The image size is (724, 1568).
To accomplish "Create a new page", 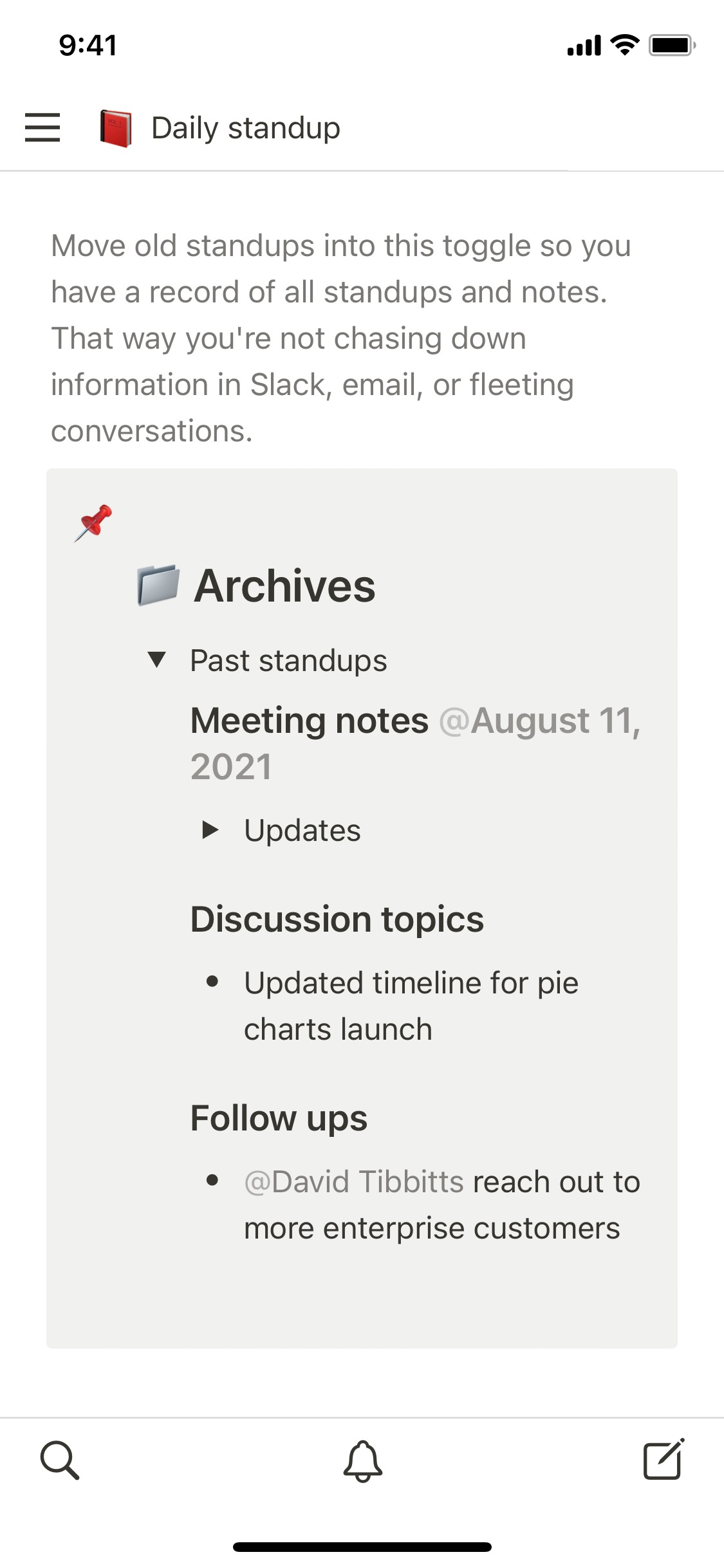I will [664, 1459].
